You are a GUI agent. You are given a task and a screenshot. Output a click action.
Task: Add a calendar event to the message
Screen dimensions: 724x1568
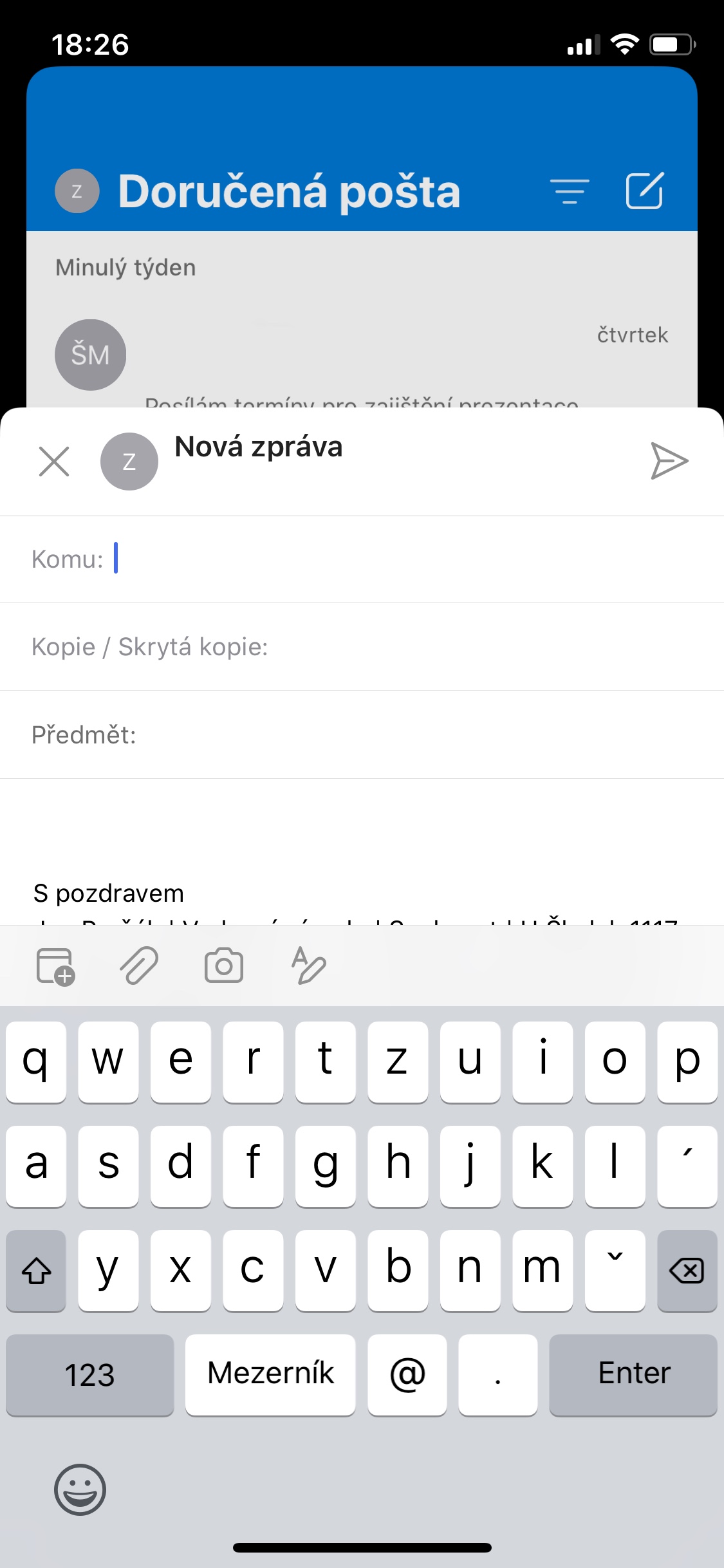pyautogui.click(x=55, y=966)
